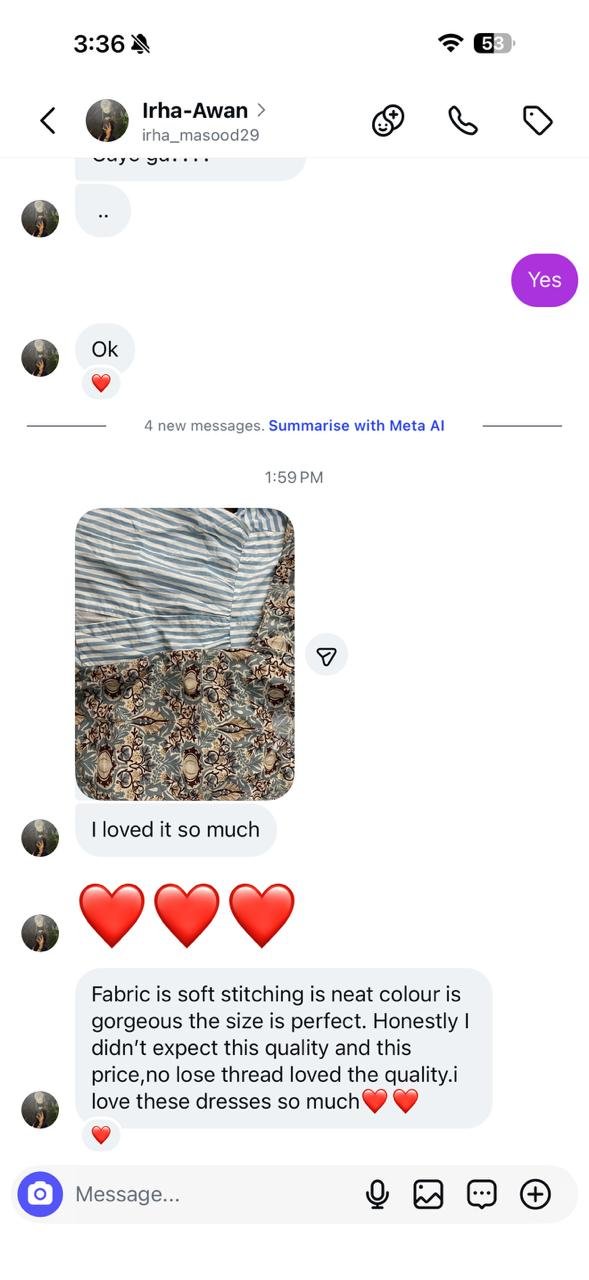Focus the Message text field

coord(210,1194)
